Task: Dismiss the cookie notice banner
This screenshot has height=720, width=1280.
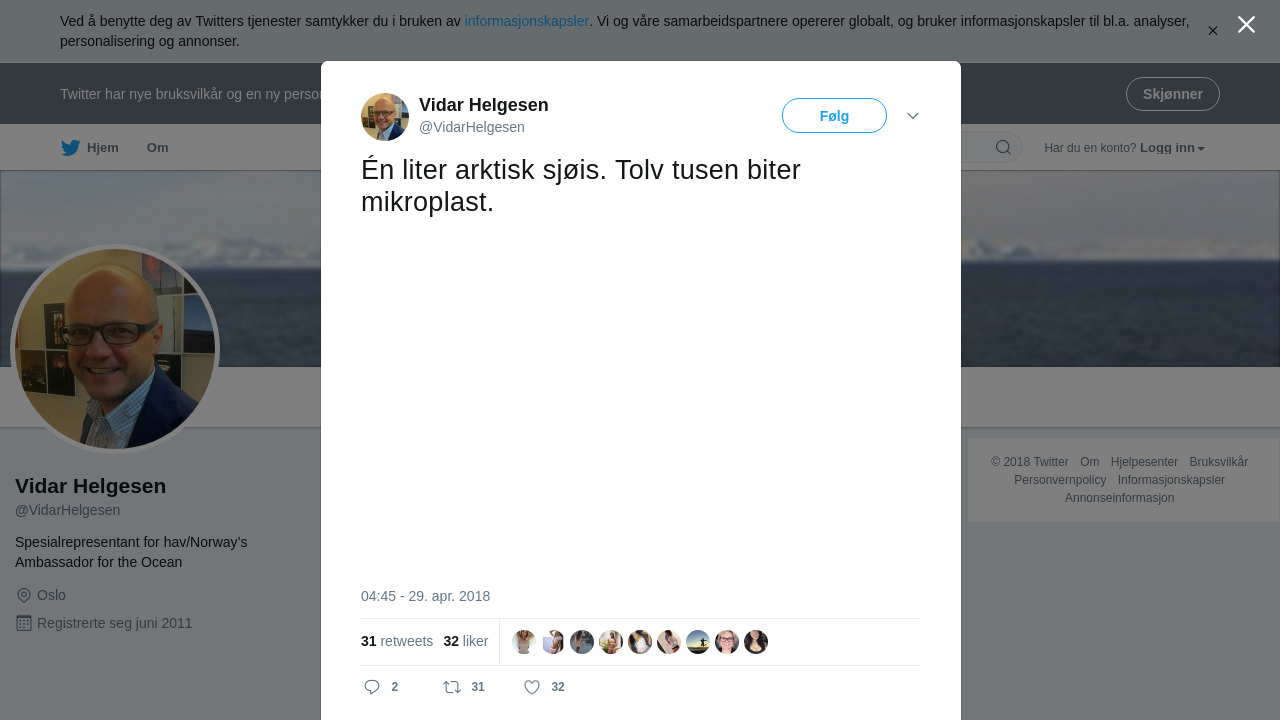Action: 1213,31
